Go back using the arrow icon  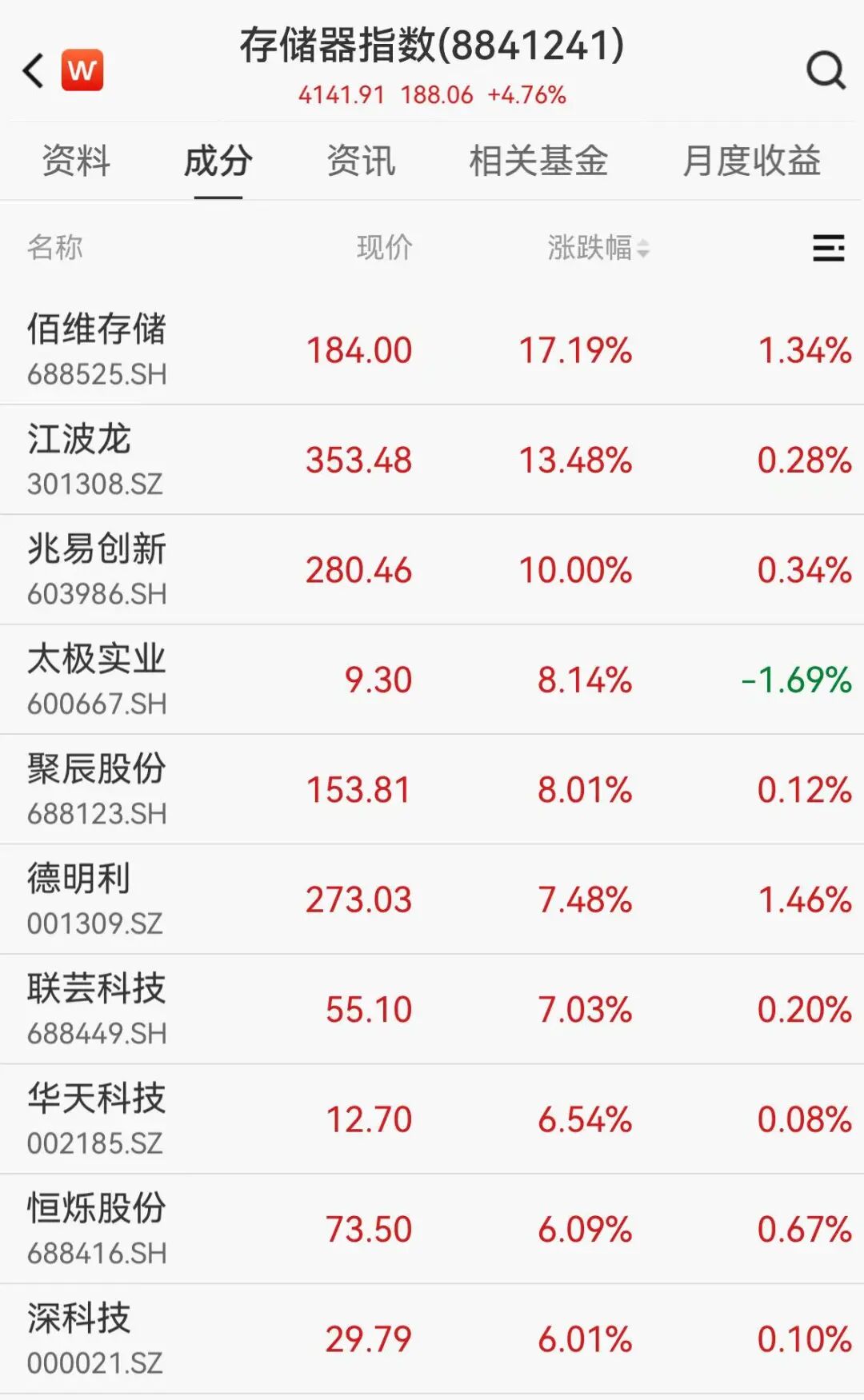tap(34, 70)
